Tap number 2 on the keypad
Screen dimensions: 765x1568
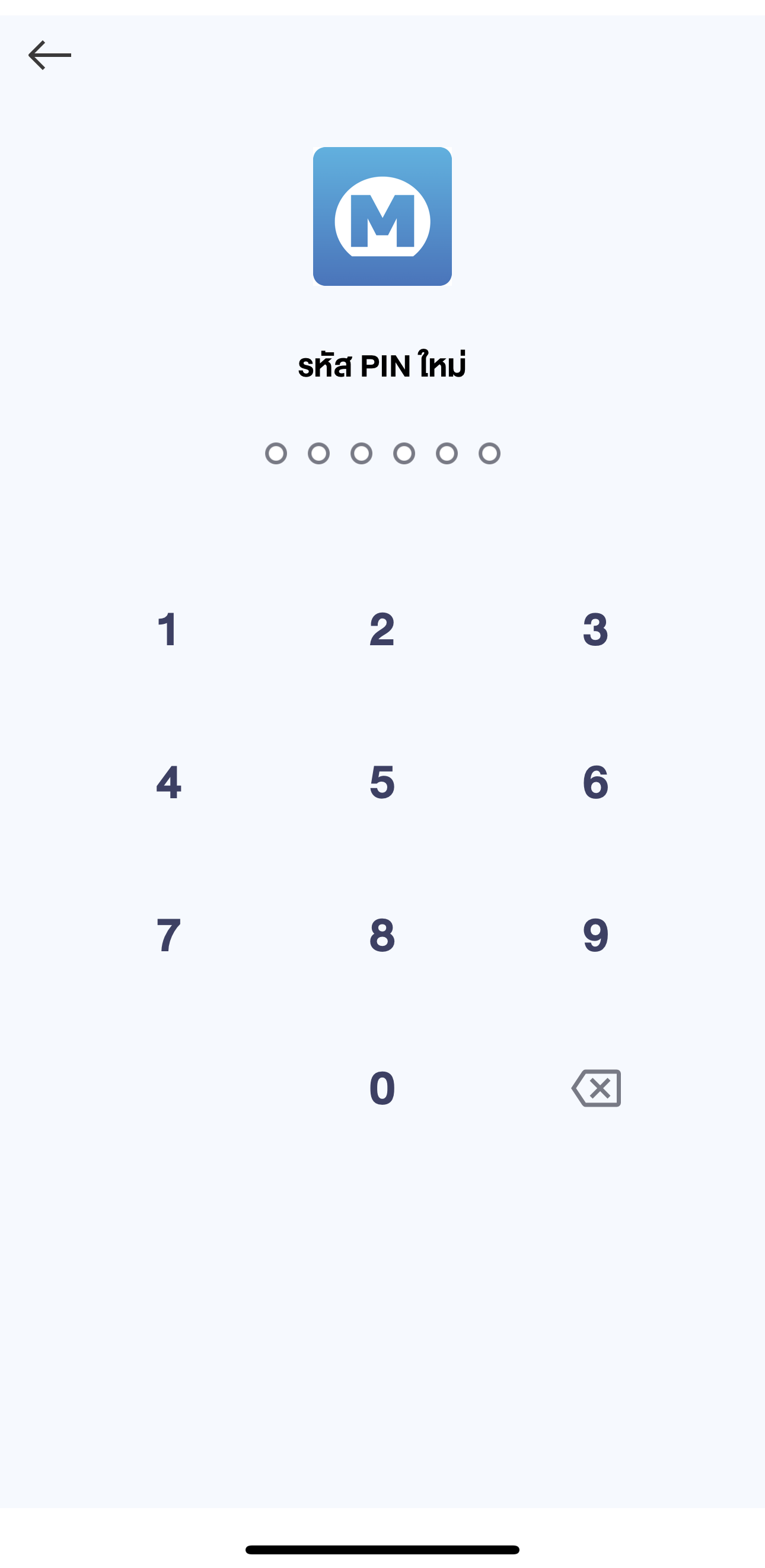coord(382,629)
